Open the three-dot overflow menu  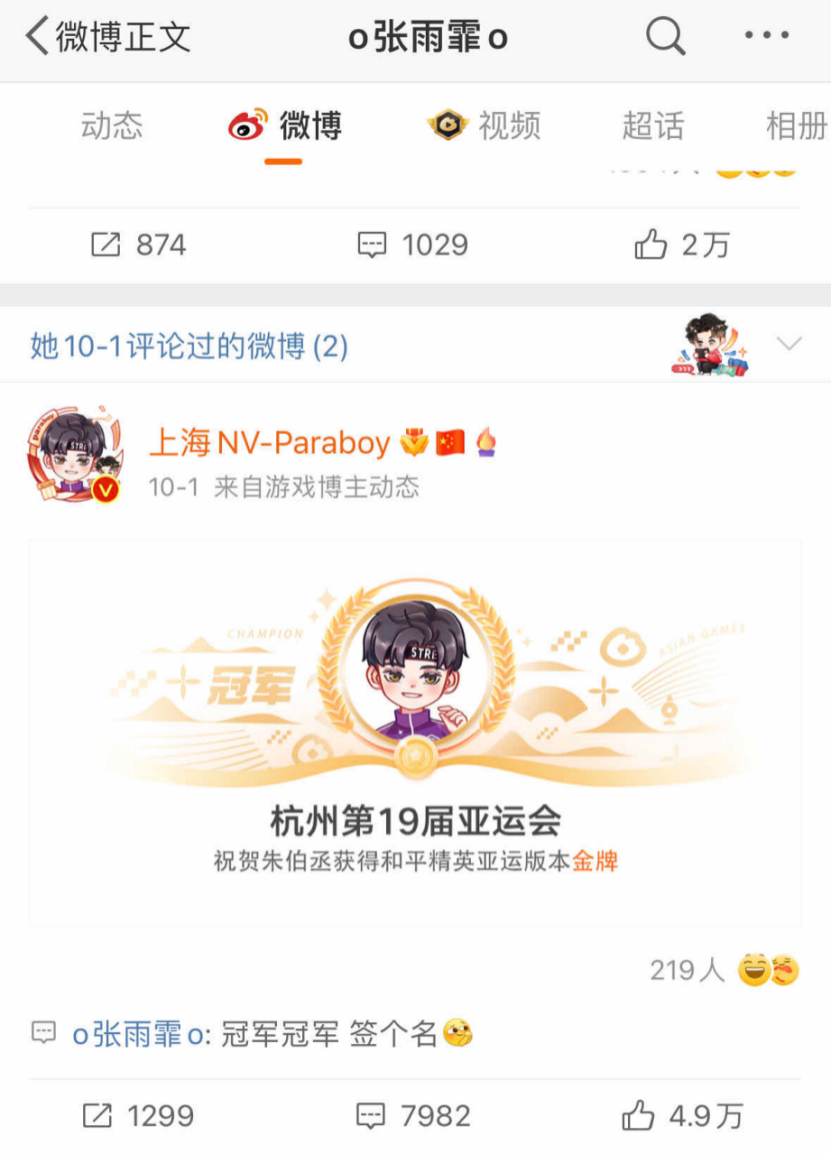click(767, 37)
